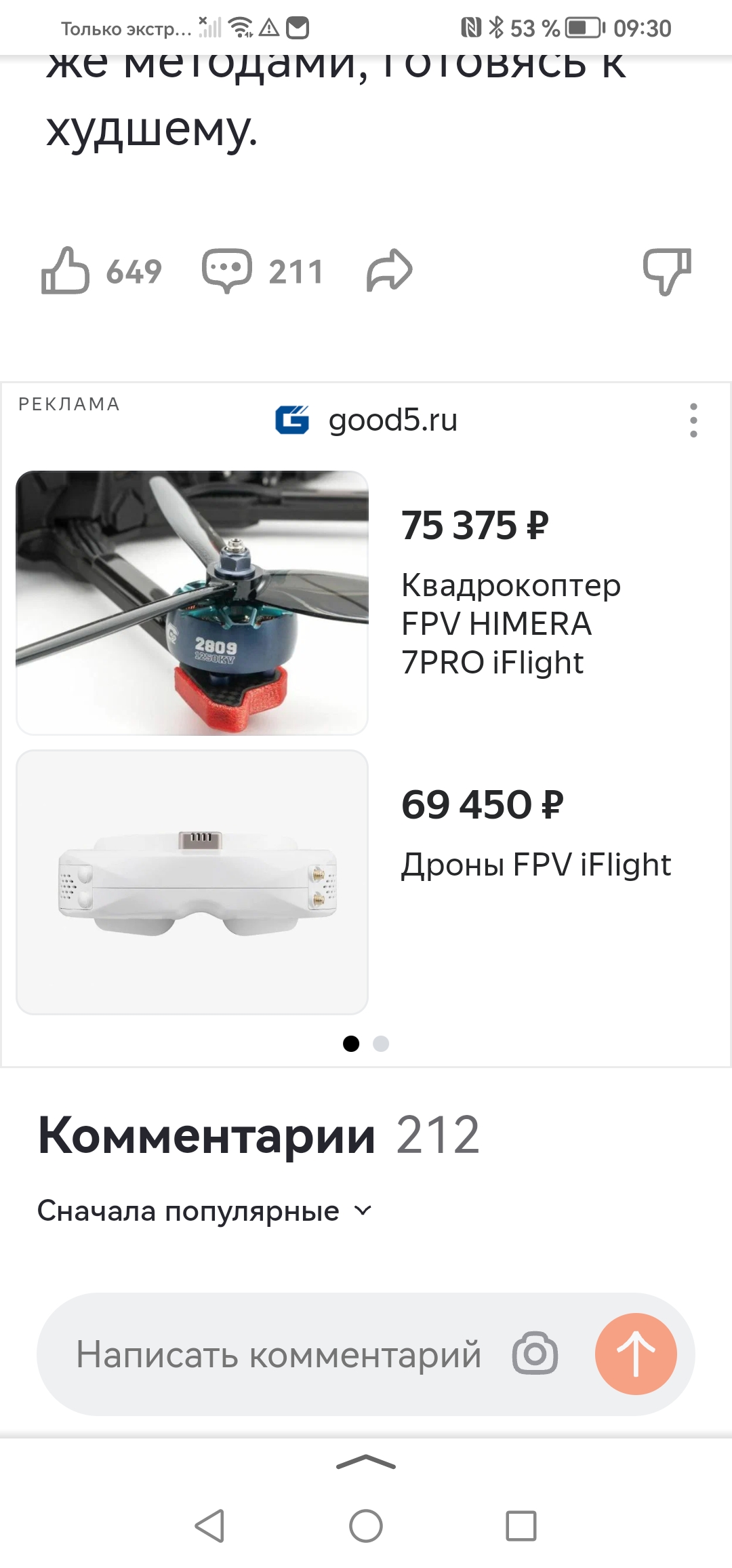732x1568 pixels.
Task: Share this article via arrow icon
Action: click(389, 271)
